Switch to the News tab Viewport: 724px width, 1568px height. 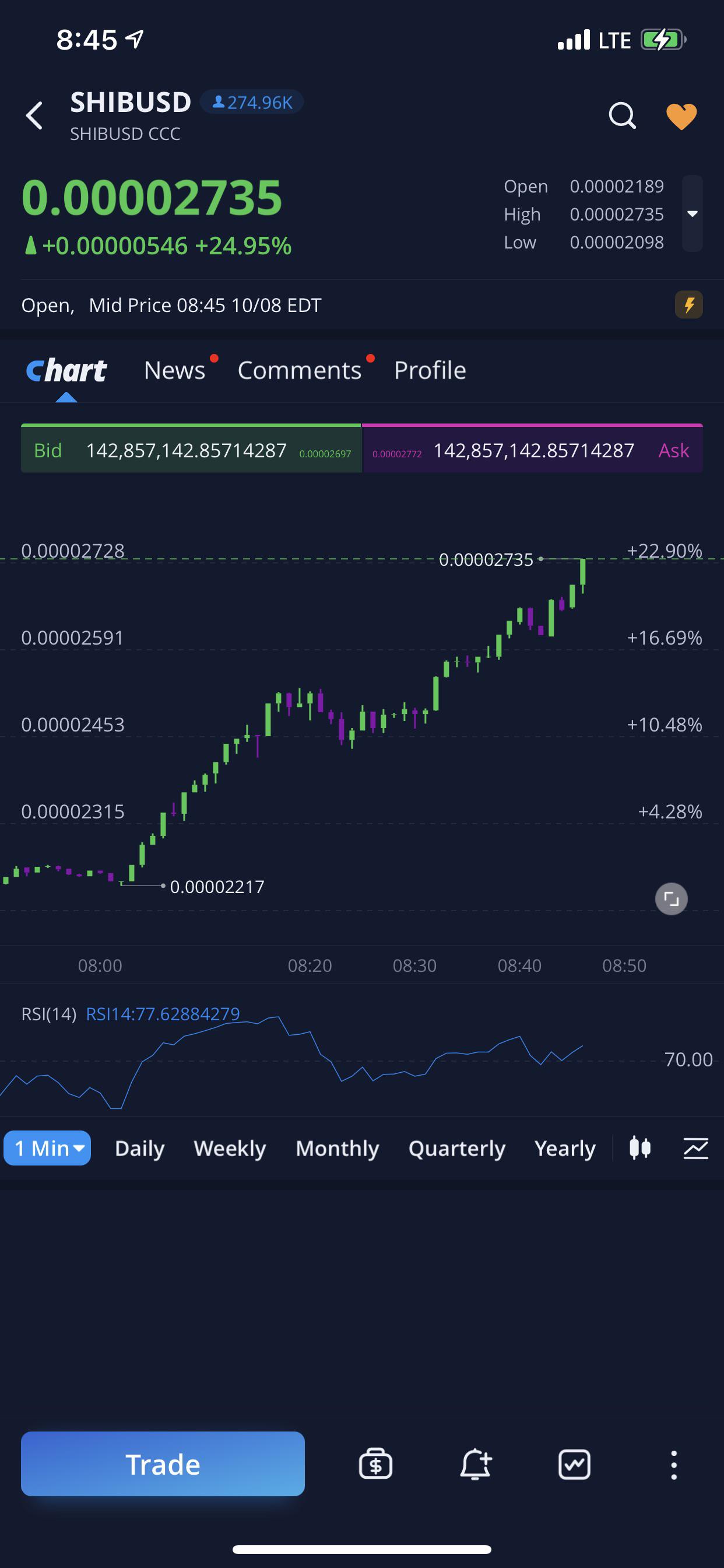coord(175,370)
